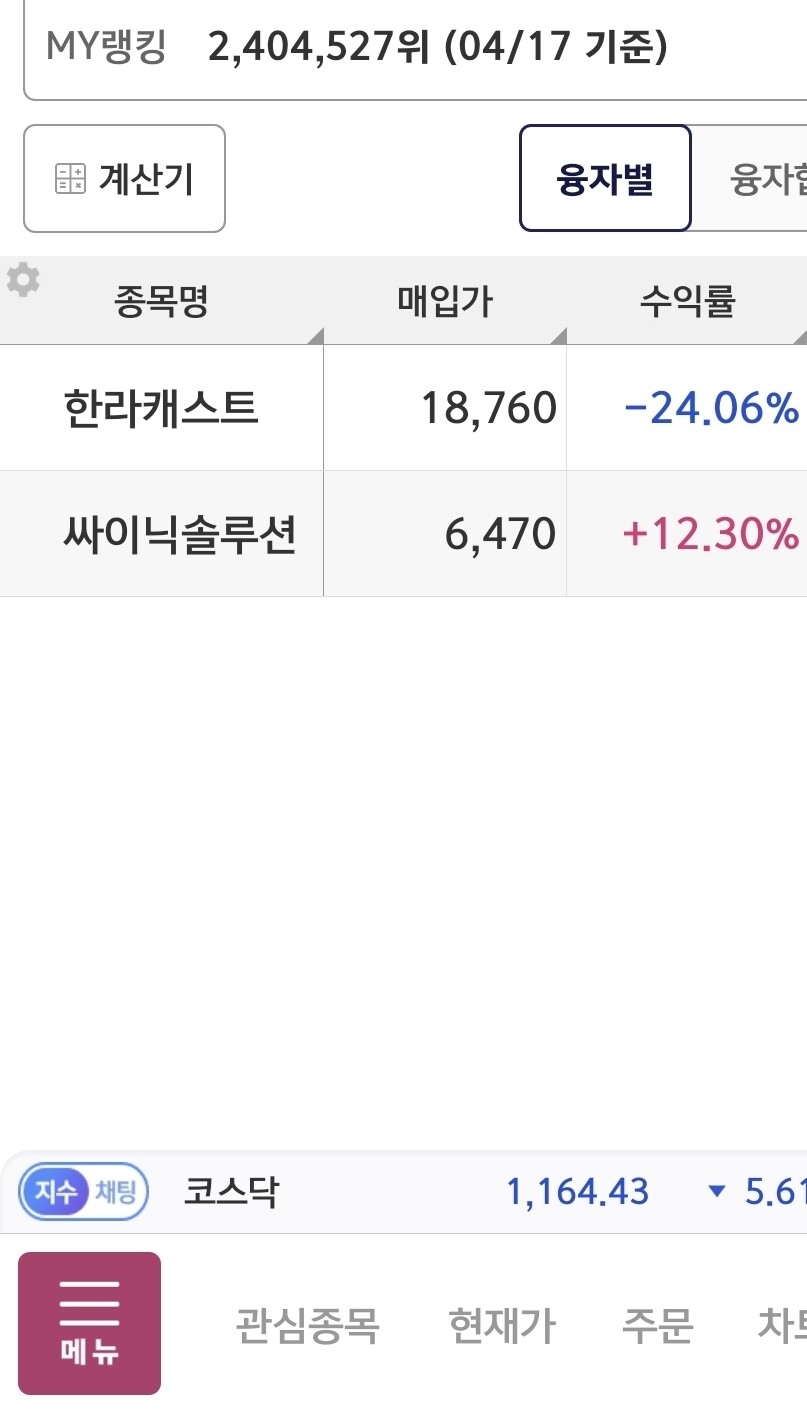
Task: Open the 한라캐스트 holding row
Action: coord(403,408)
